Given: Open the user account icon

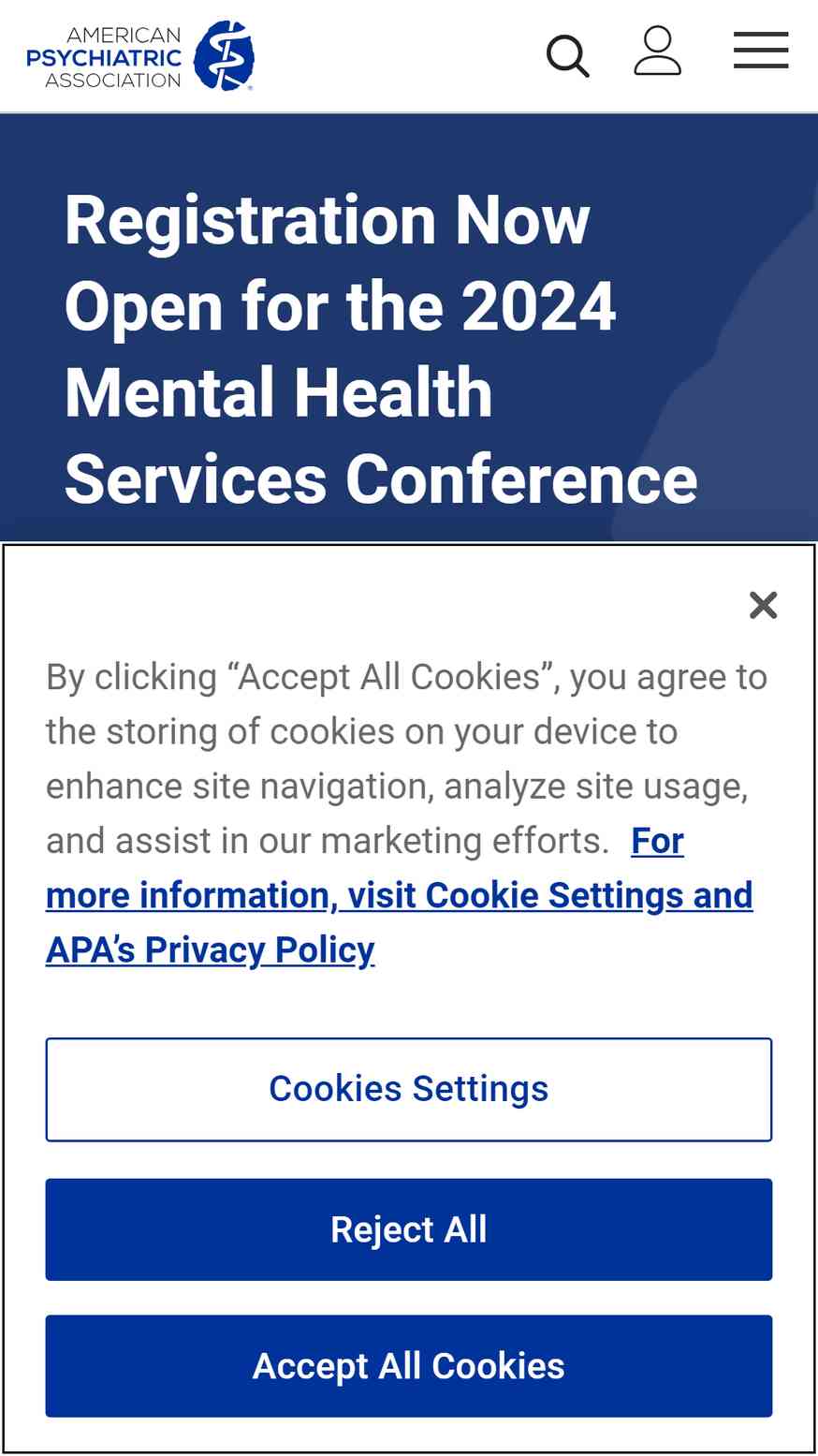Looking at the screenshot, I should [657, 51].
